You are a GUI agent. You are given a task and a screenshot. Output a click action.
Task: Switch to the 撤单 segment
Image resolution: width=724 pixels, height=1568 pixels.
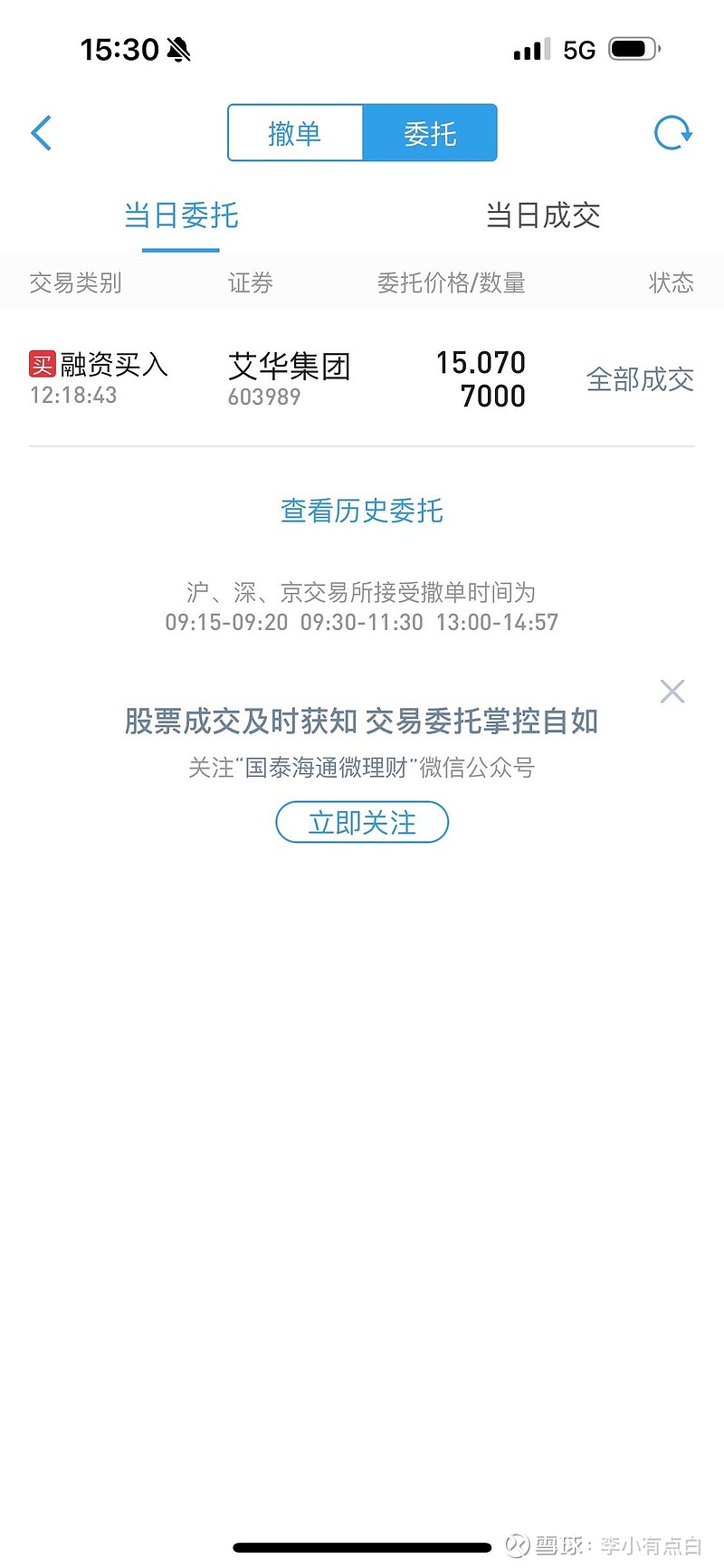point(295,133)
